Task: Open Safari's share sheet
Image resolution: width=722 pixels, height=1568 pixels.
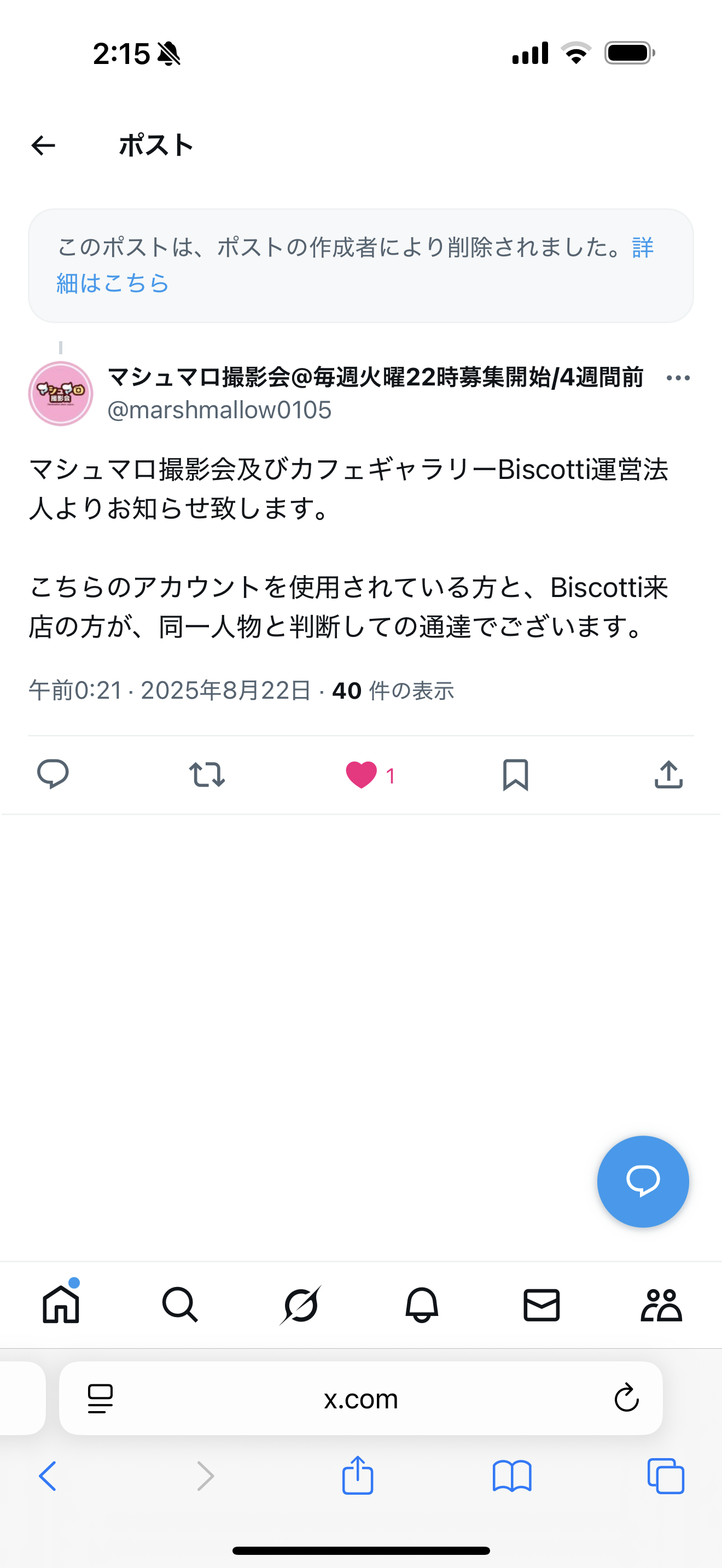Action: click(x=357, y=1476)
